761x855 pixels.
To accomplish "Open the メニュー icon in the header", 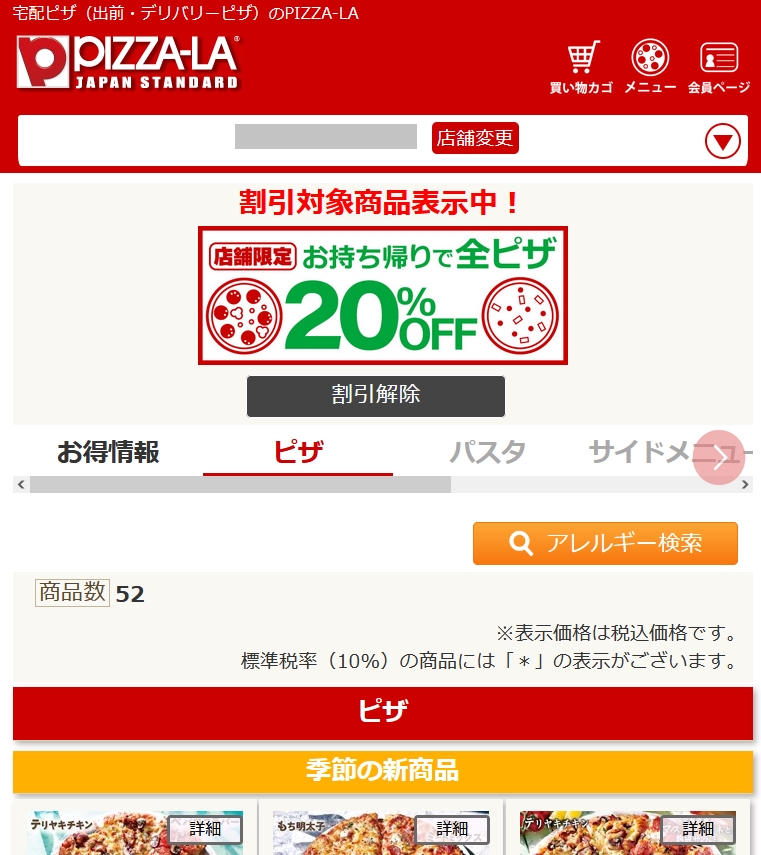I will (x=650, y=67).
